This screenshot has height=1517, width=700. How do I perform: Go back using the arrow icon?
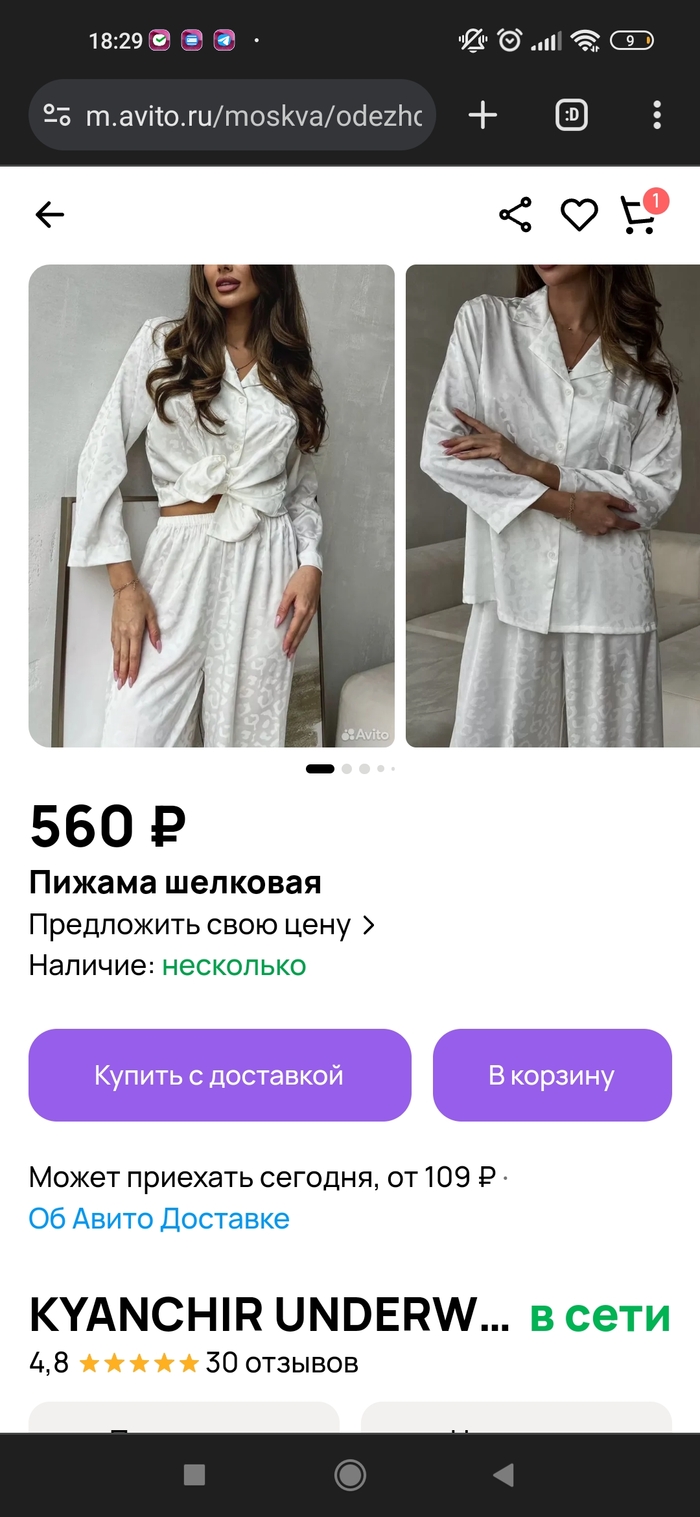pyautogui.click(x=49, y=215)
